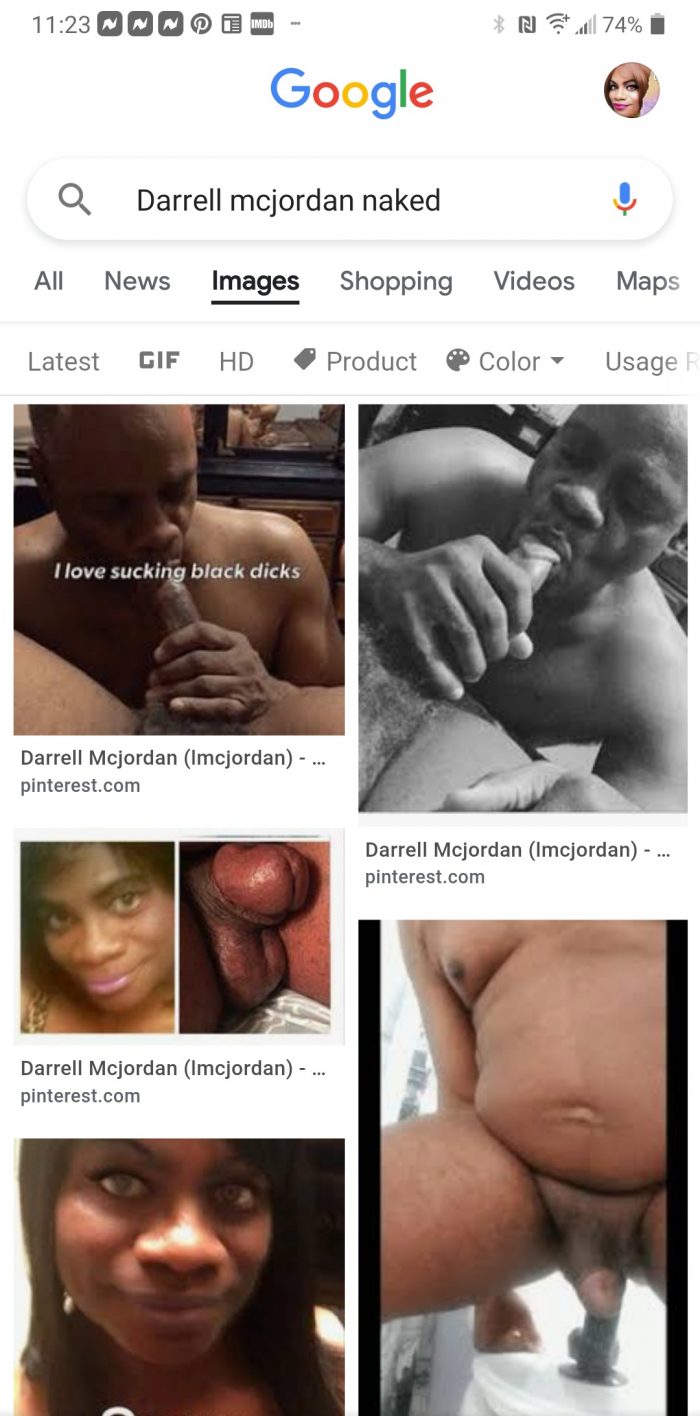Select the Images tab
The image size is (700, 1416).
coord(255,282)
